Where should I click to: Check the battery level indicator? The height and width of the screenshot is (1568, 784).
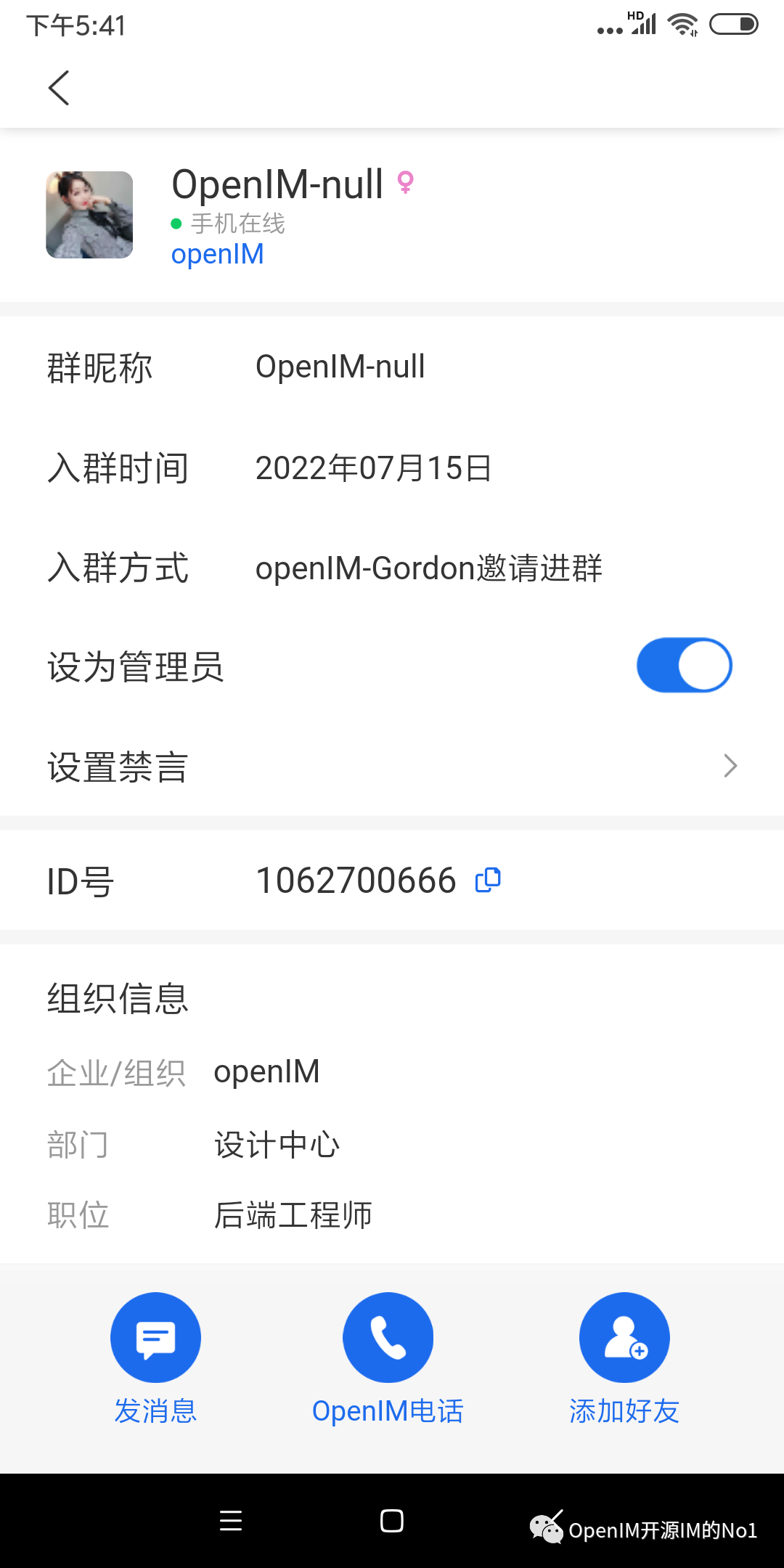(732, 24)
